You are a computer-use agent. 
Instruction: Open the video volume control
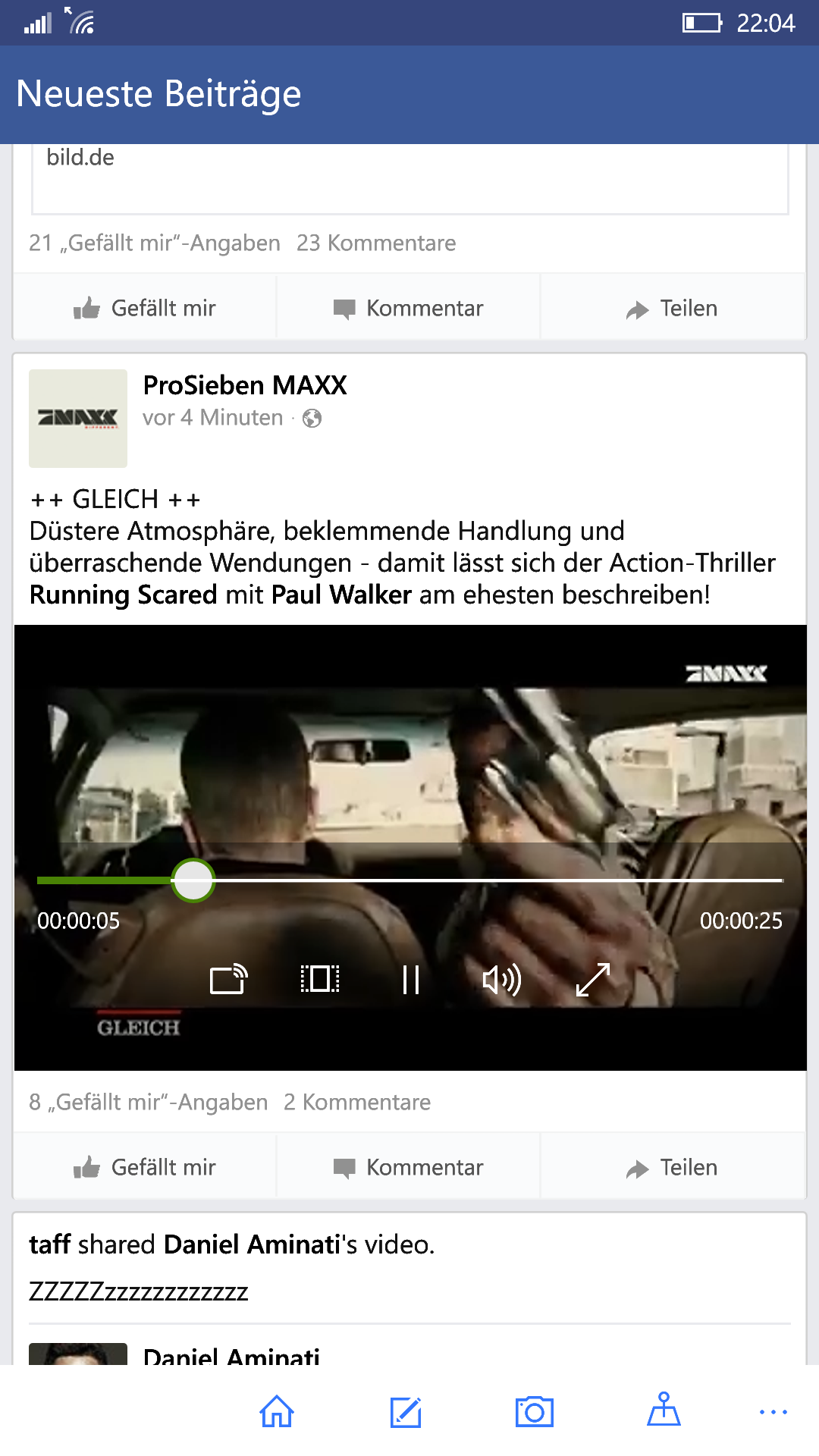(x=502, y=980)
